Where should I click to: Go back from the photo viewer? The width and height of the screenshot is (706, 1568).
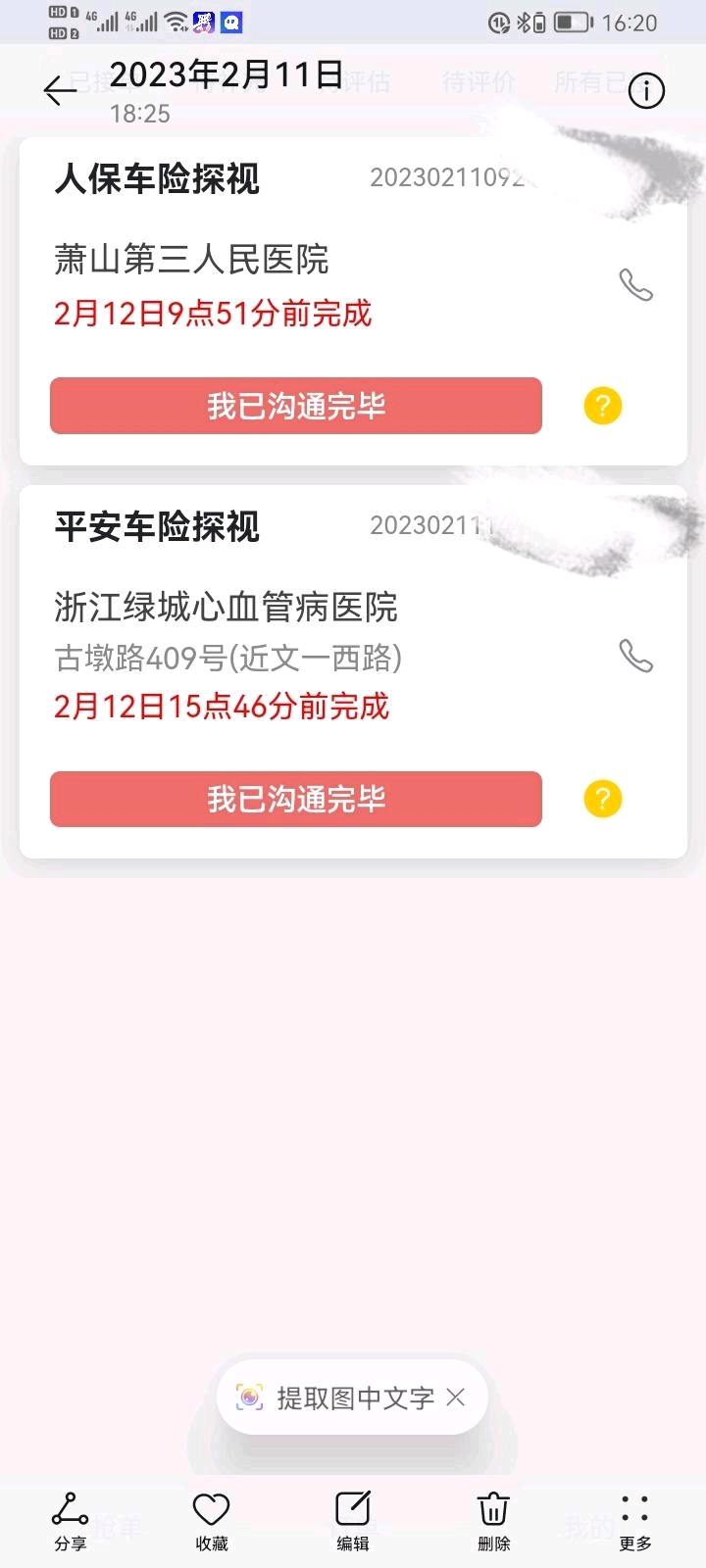click(x=60, y=91)
